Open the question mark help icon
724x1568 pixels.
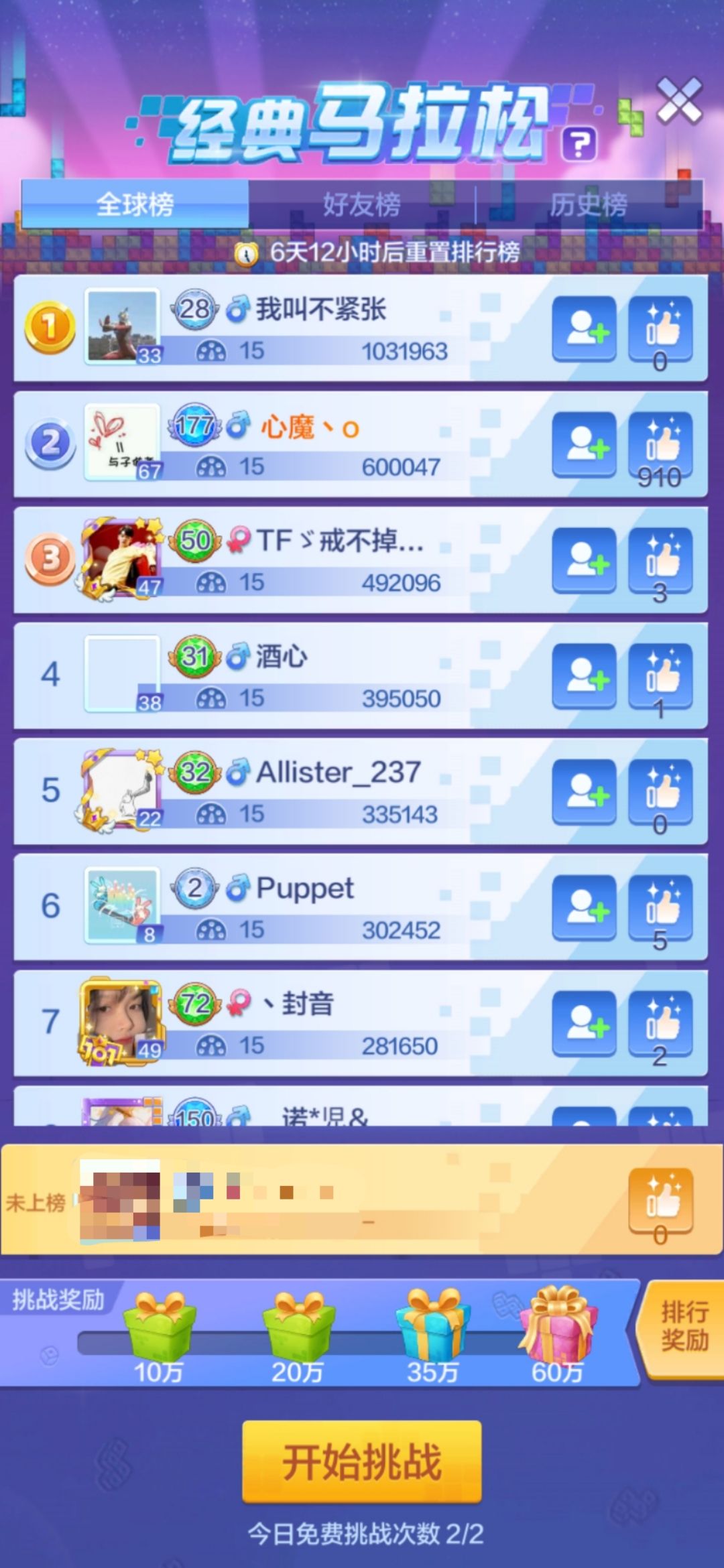tap(579, 144)
